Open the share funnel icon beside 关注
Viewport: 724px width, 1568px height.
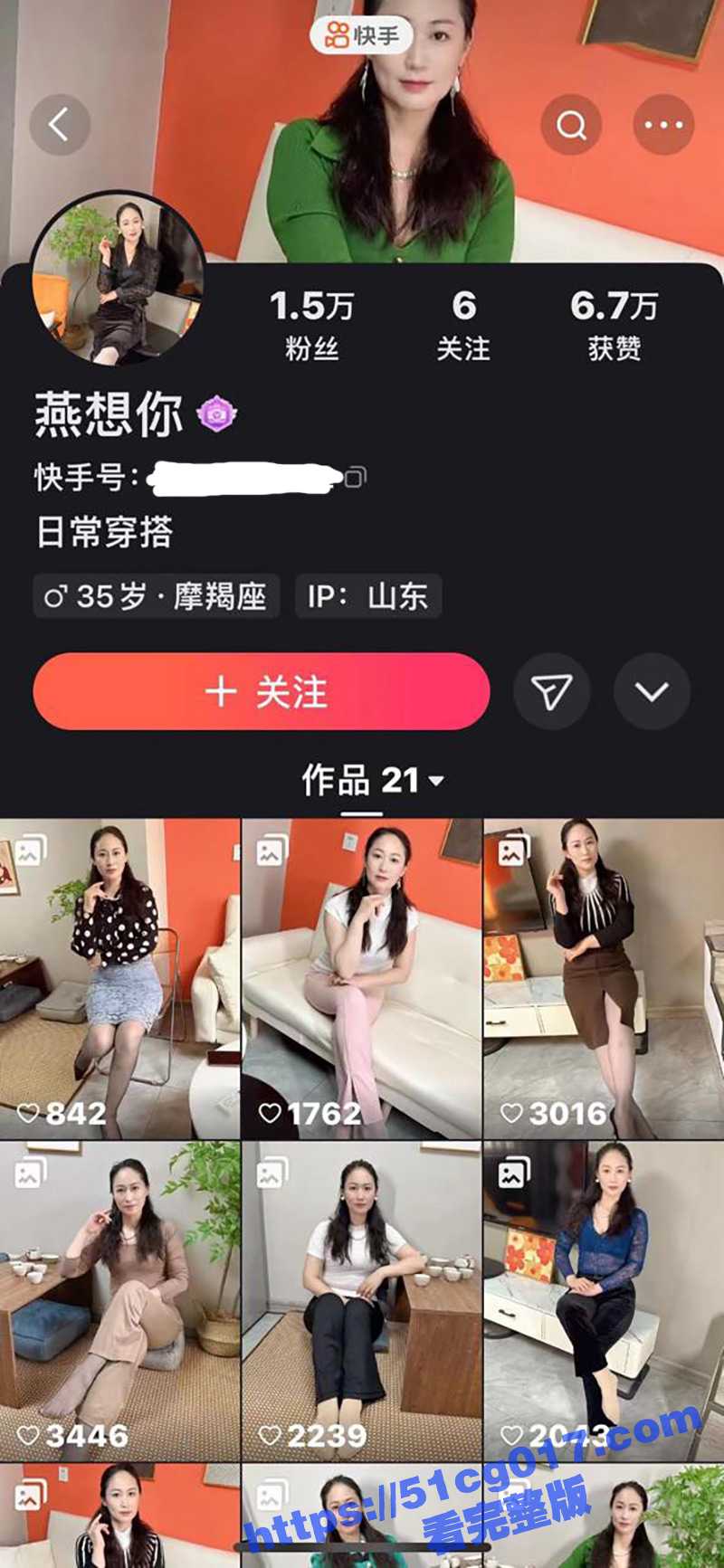click(x=553, y=691)
